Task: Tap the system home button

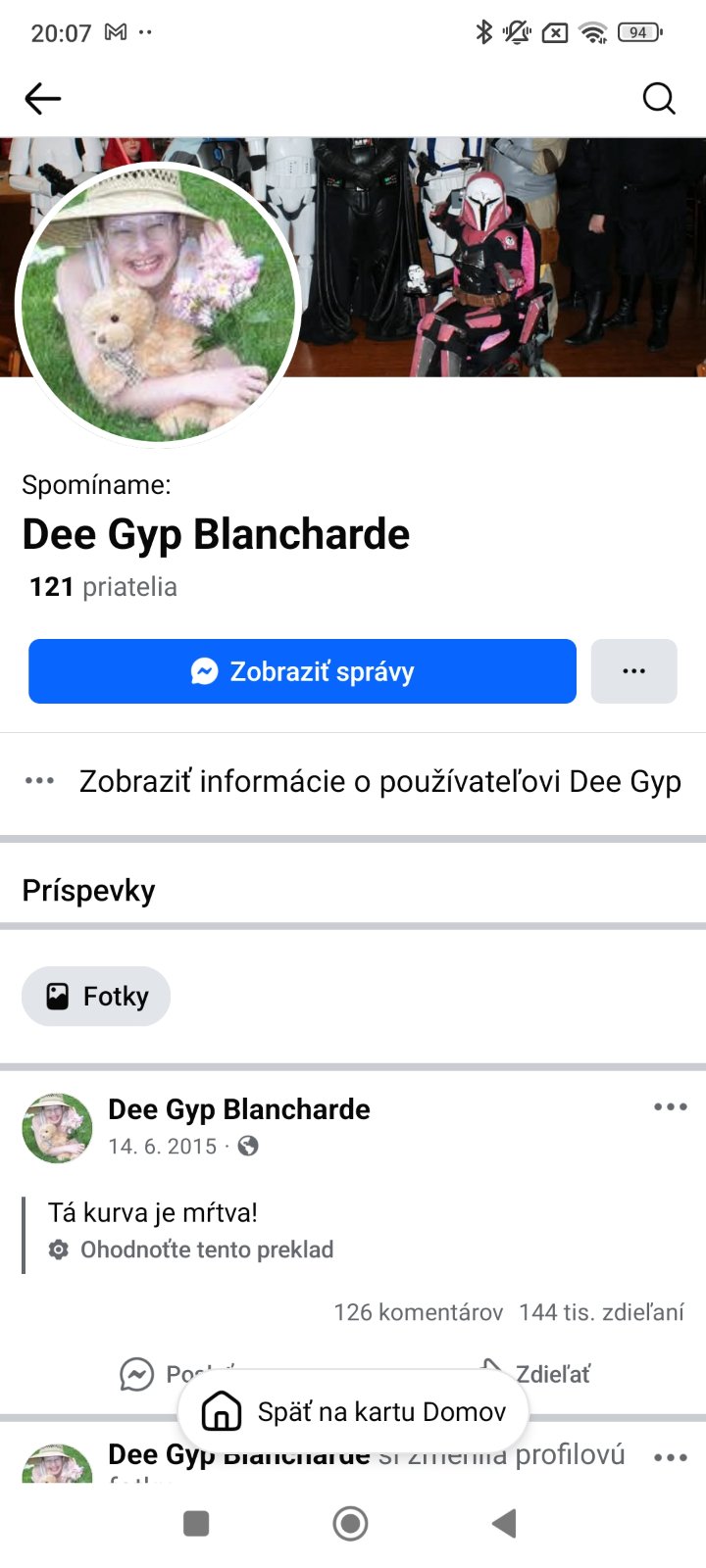Action: point(351,1523)
